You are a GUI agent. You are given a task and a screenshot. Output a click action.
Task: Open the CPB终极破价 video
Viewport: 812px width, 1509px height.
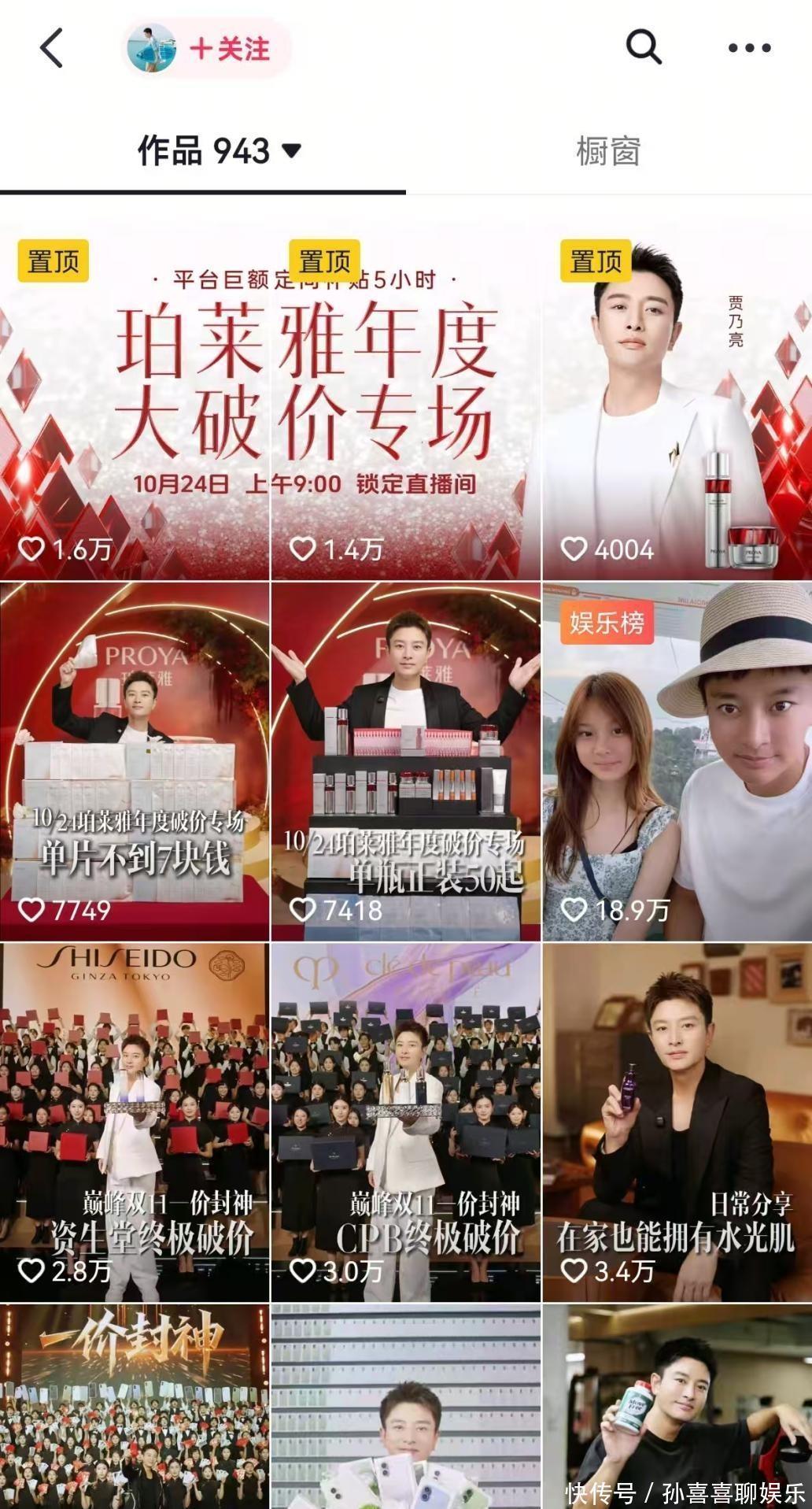pyautogui.click(x=406, y=1123)
